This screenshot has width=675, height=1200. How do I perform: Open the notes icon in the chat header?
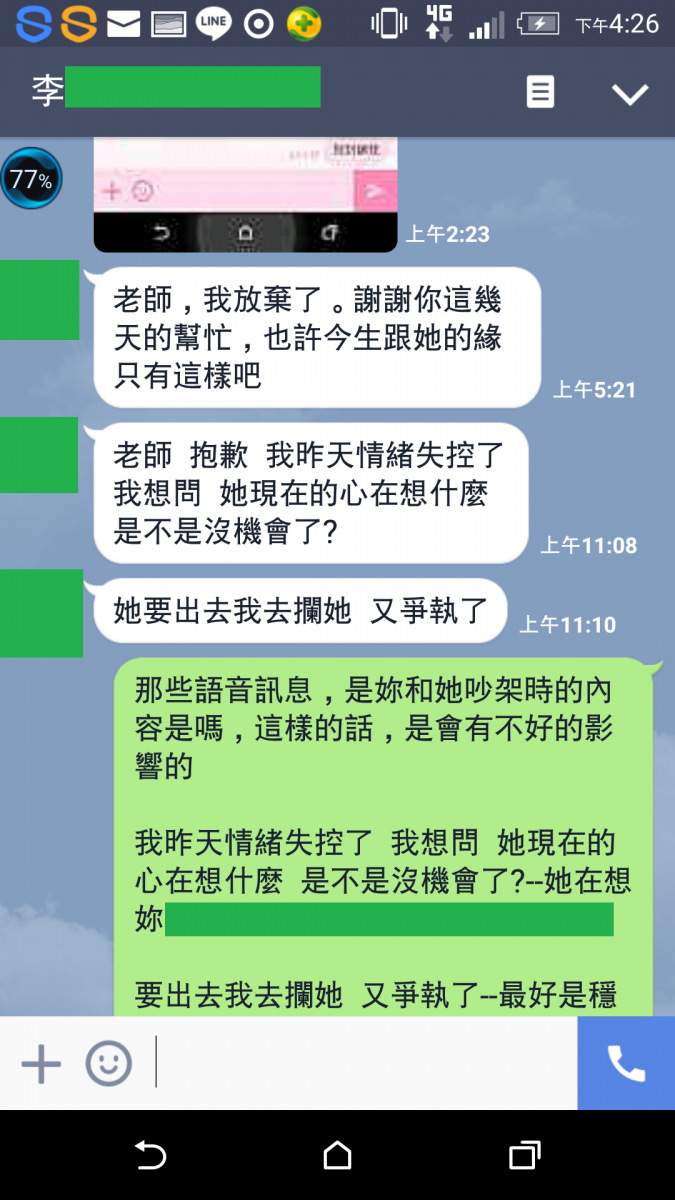[540, 93]
